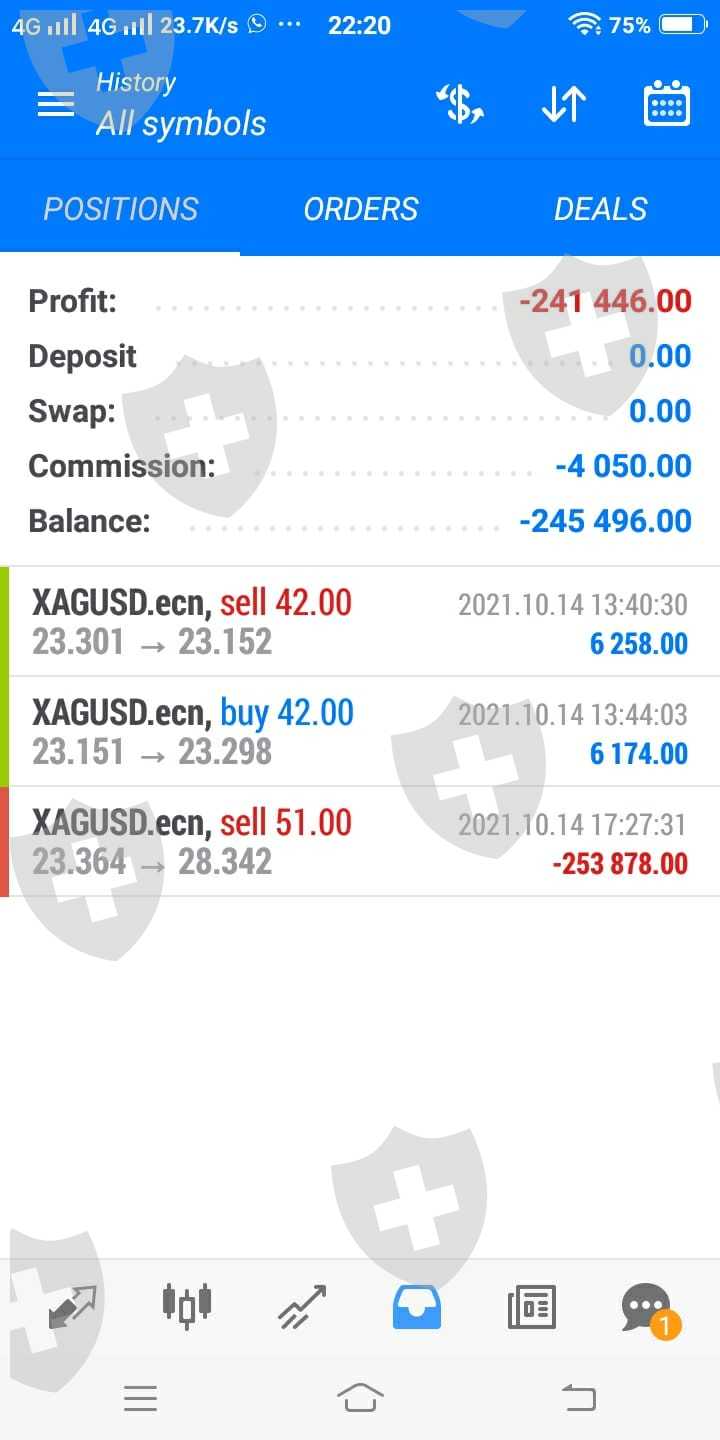Open the XAGUSD.ecn sell 51.00 position
Viewport: 720px width, 1440px height.
pos(360,842)
